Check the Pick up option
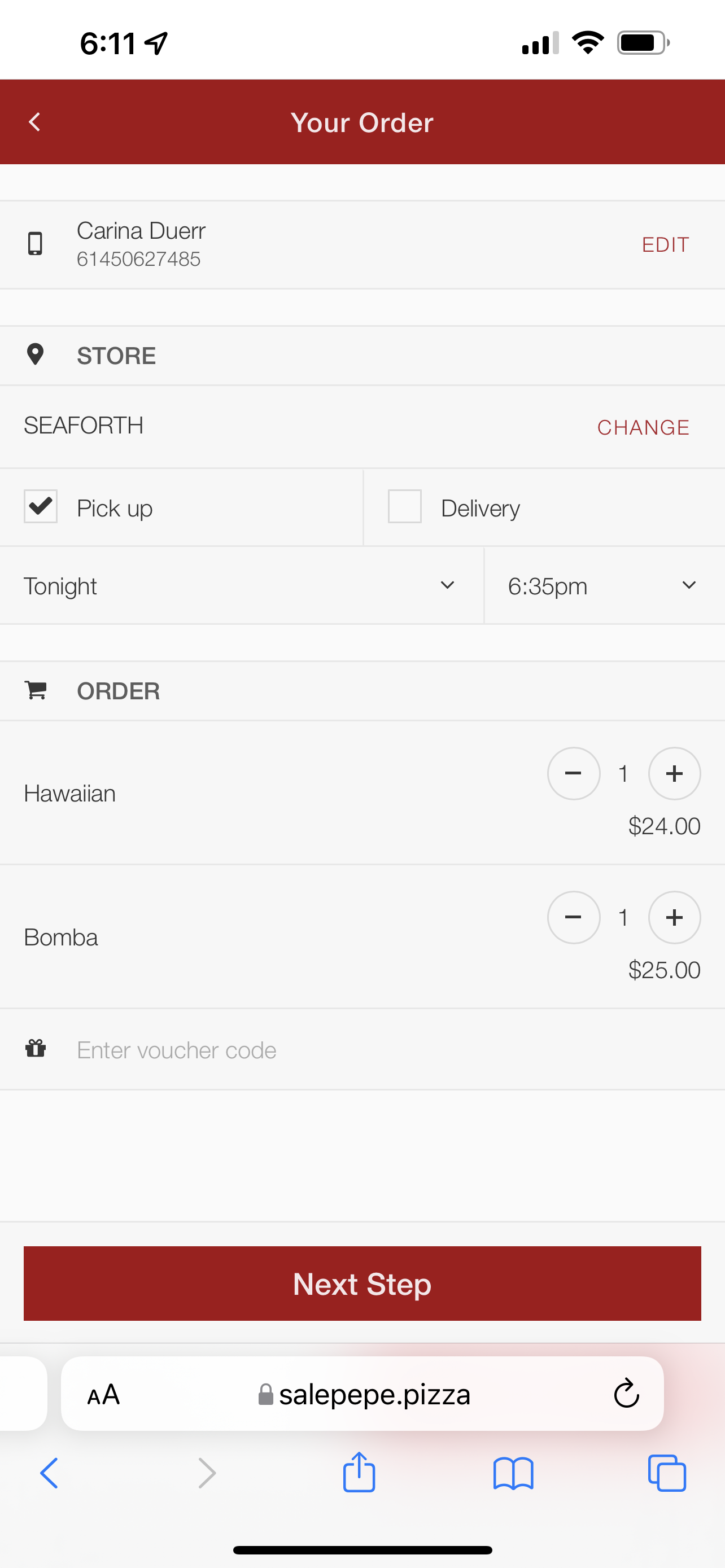Viewport: 725px width, 1568px height. tap(41, 506)
